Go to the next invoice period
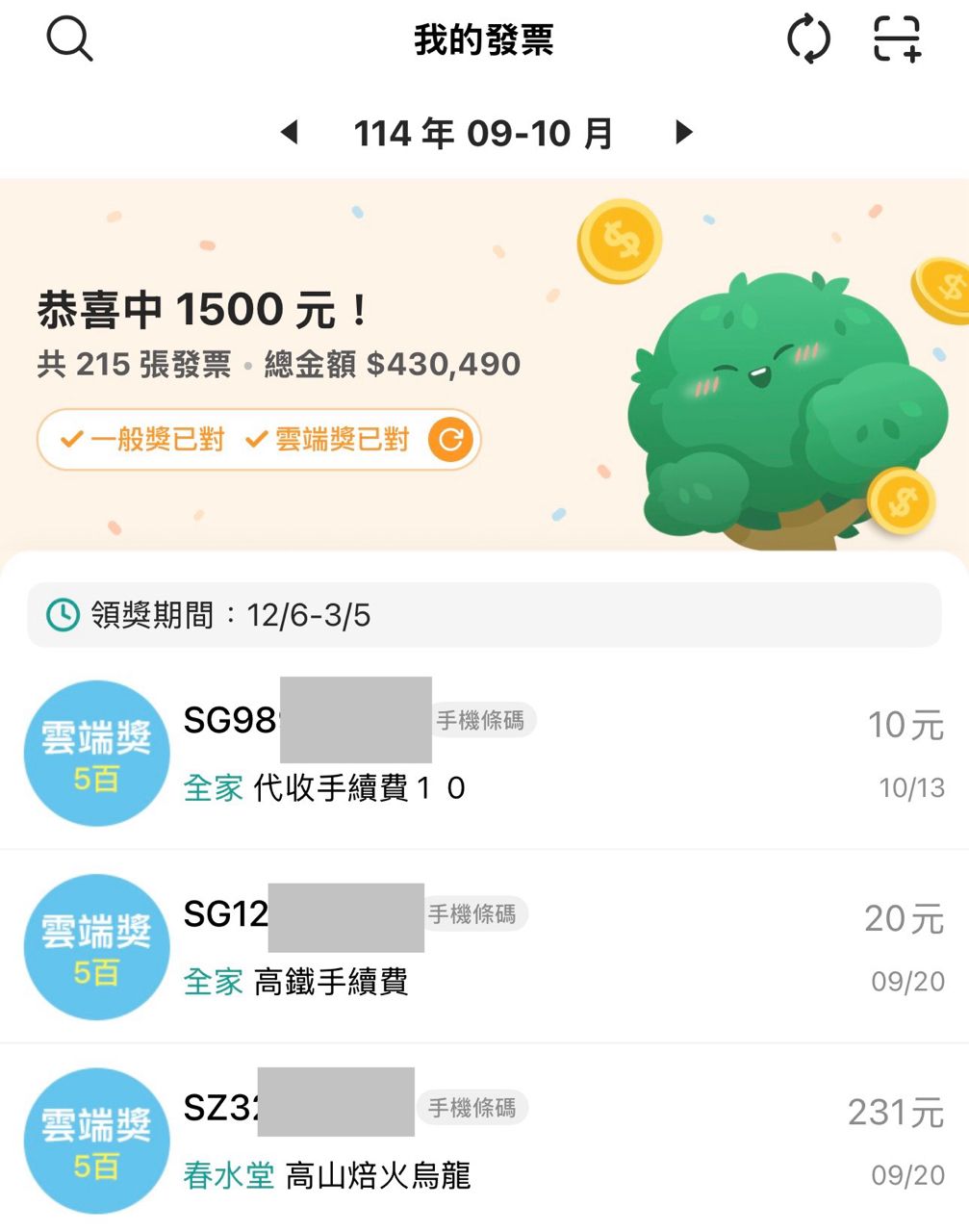The image size is (969, 1232). [683, 133]
